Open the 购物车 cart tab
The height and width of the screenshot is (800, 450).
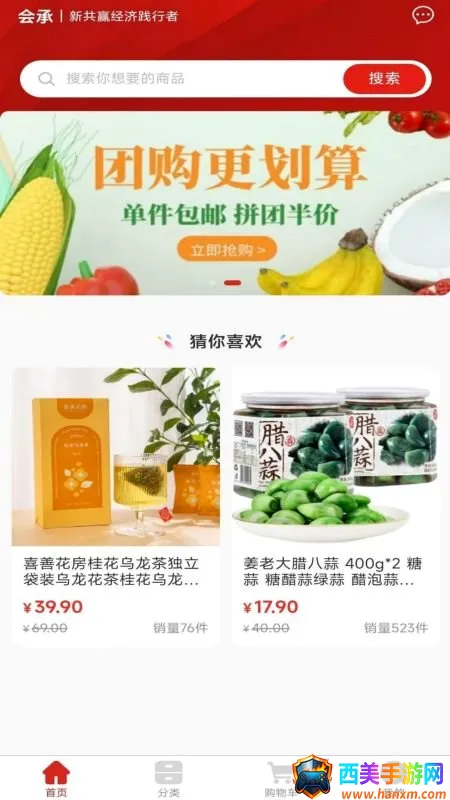tap(280, 779)
